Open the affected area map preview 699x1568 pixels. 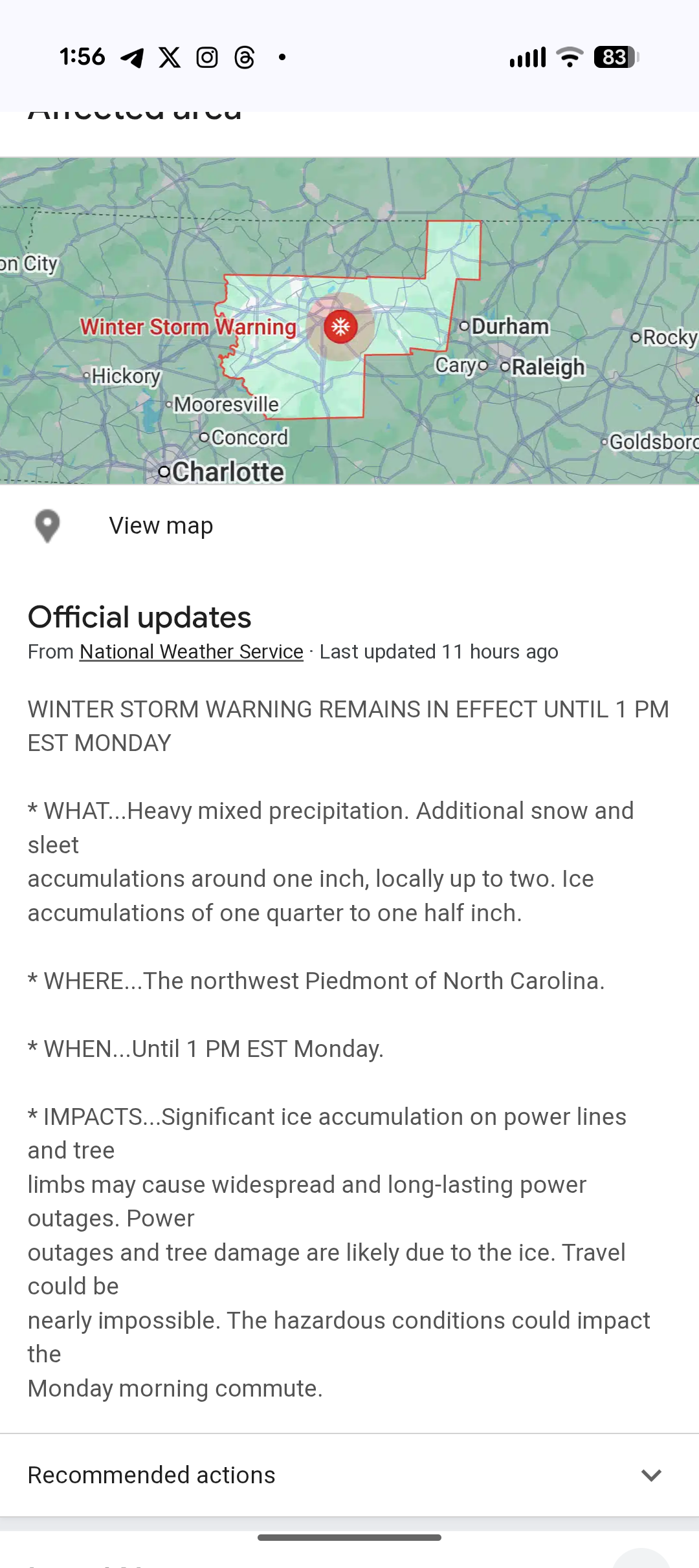click(349, 321)
